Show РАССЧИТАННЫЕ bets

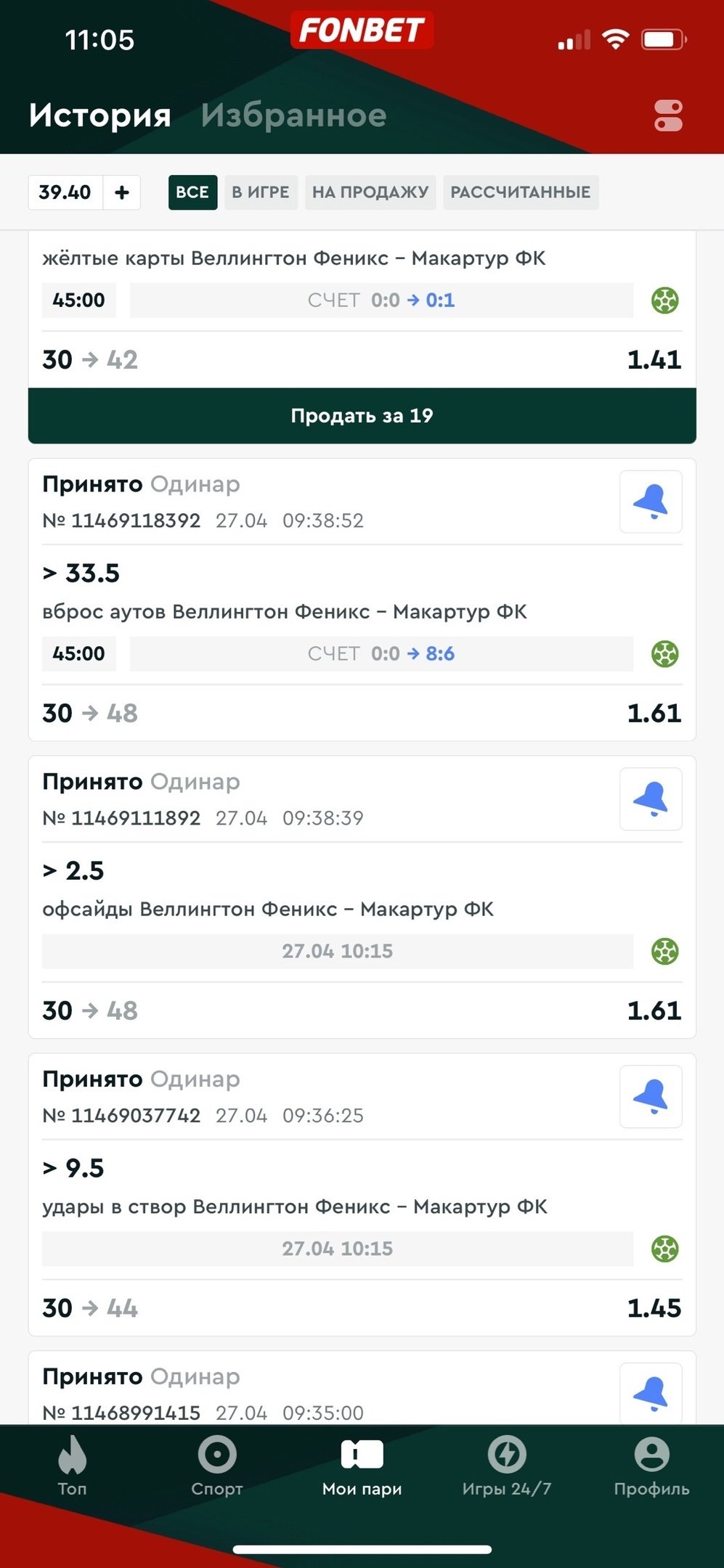click(x=521, y=192)
